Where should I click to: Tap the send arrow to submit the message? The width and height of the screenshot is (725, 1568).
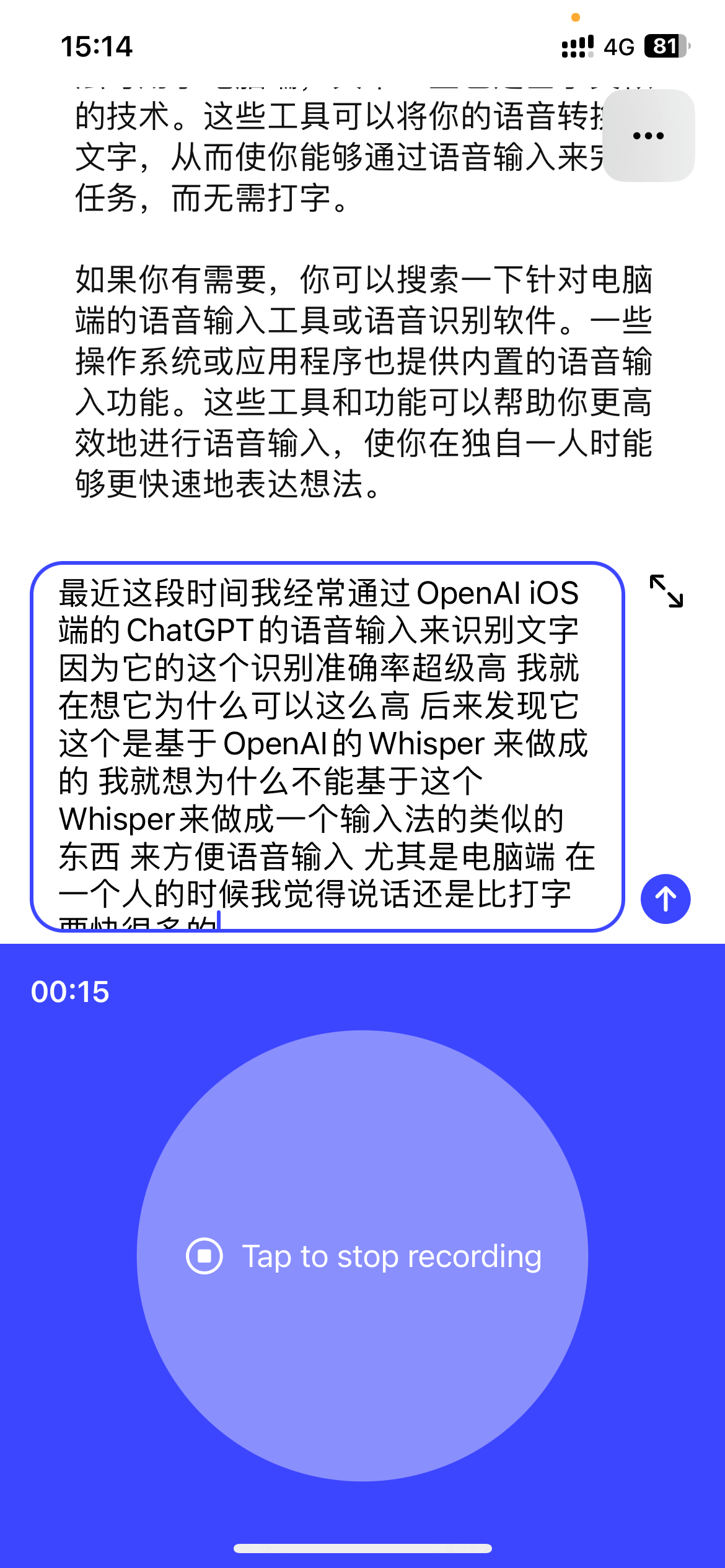click(665, 899)
